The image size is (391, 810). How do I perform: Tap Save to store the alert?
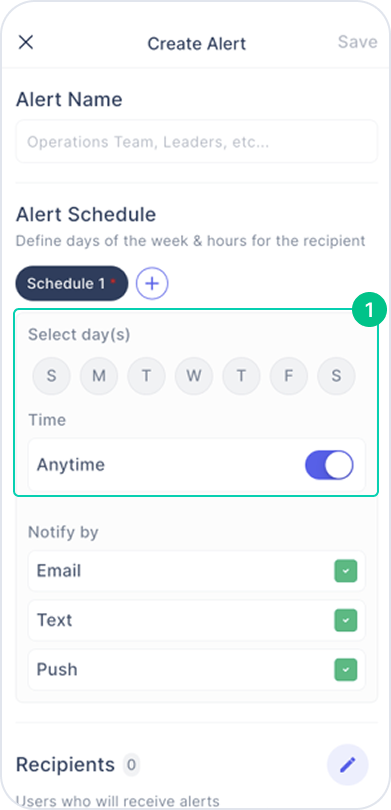point(357,42)
